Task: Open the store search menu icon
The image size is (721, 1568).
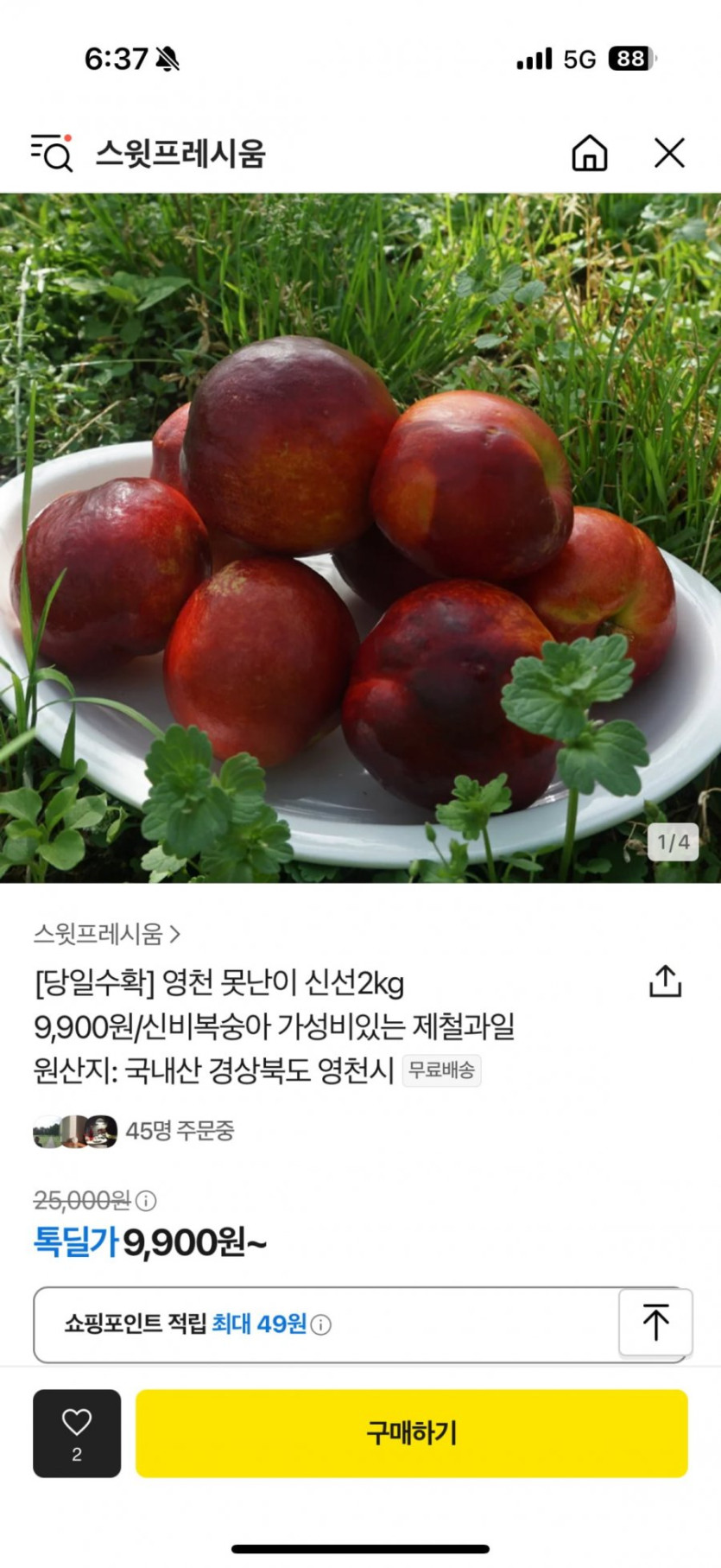Action: coord(51,153)
